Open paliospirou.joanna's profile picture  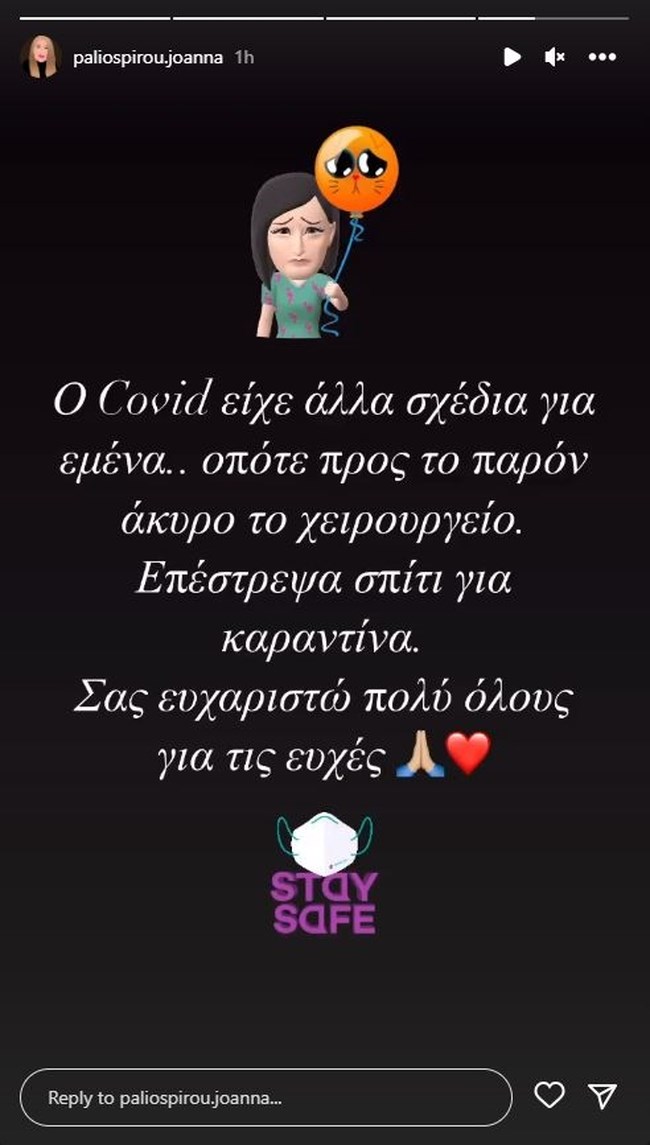pos(41,58)
